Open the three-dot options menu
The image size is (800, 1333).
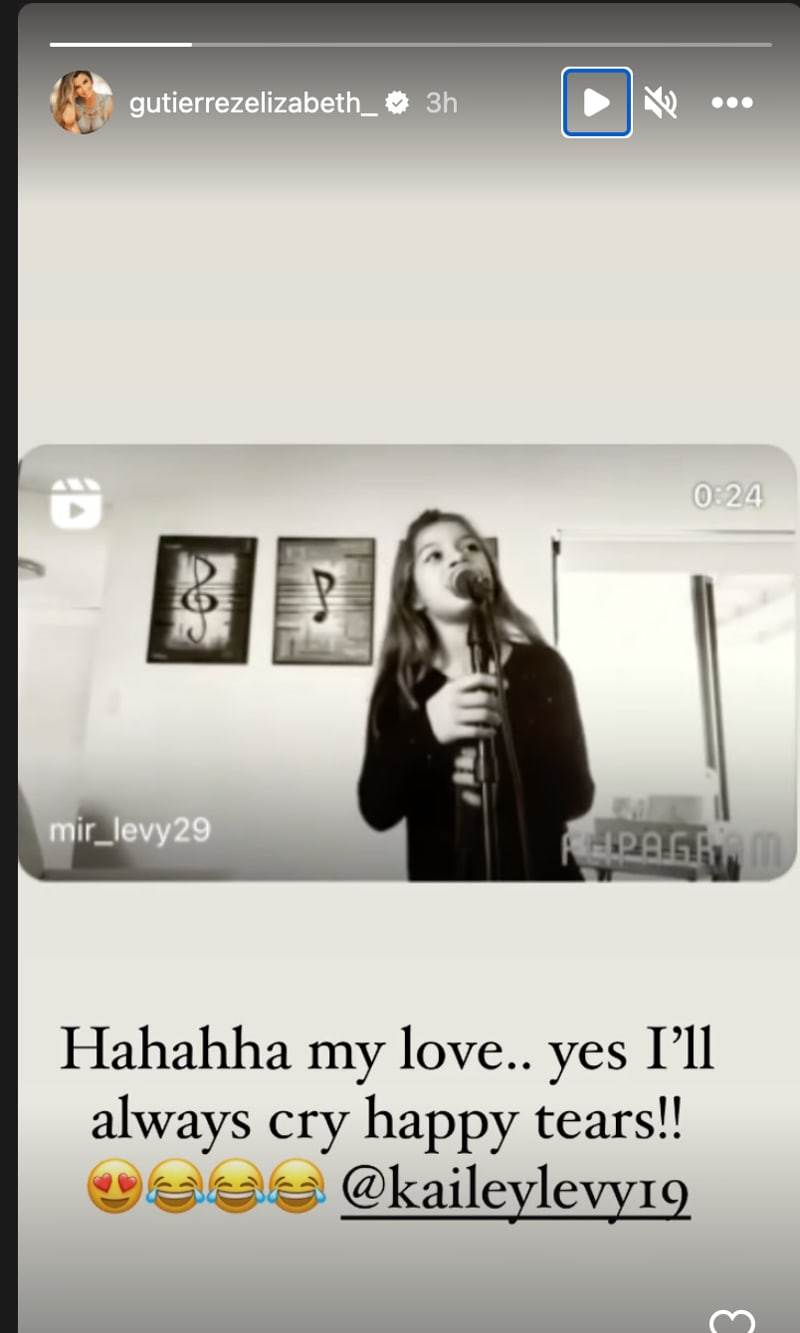(731, 102)
